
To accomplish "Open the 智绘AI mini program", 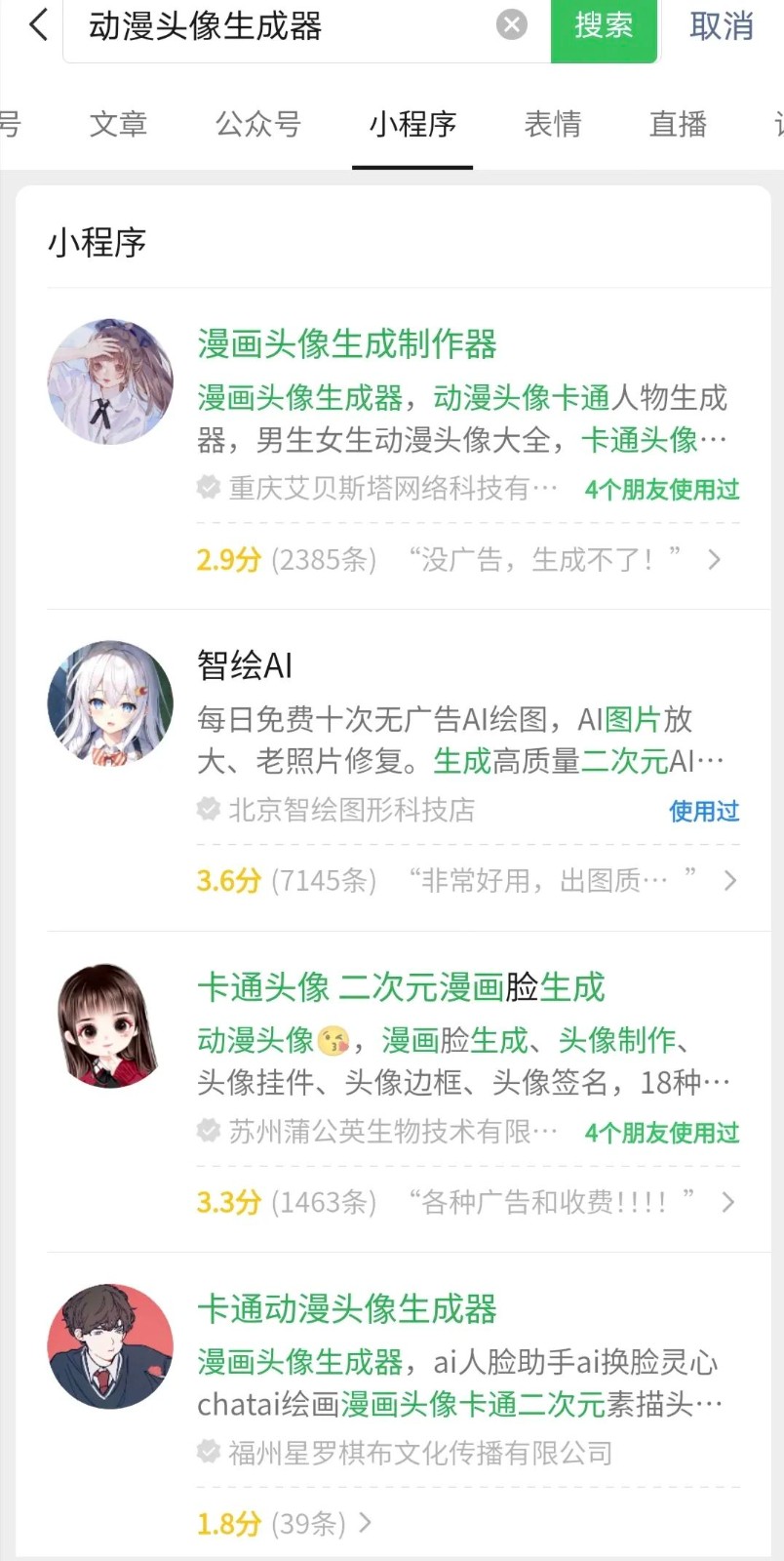I will (x=246, y=666).
